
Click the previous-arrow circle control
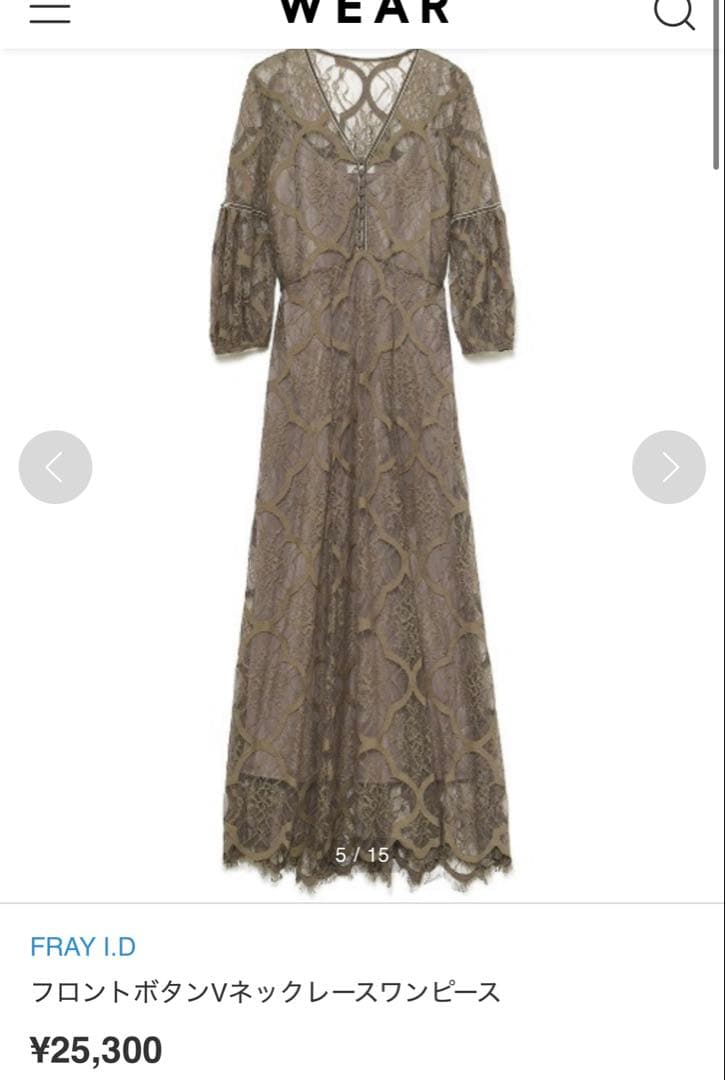click(57, 467)
